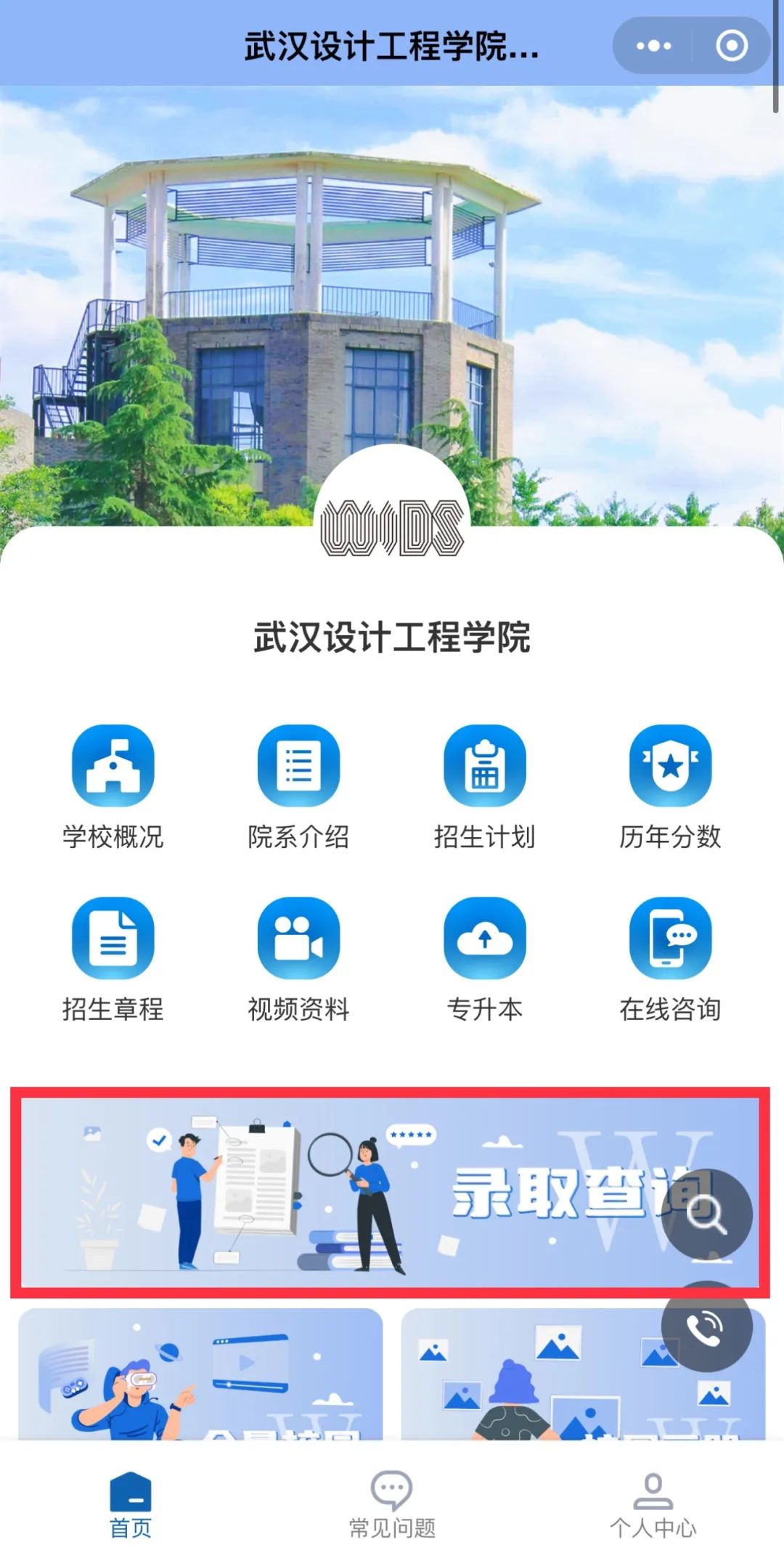Check 历年分数 past scores
784x1566 pixels.
tap(670, 786)
